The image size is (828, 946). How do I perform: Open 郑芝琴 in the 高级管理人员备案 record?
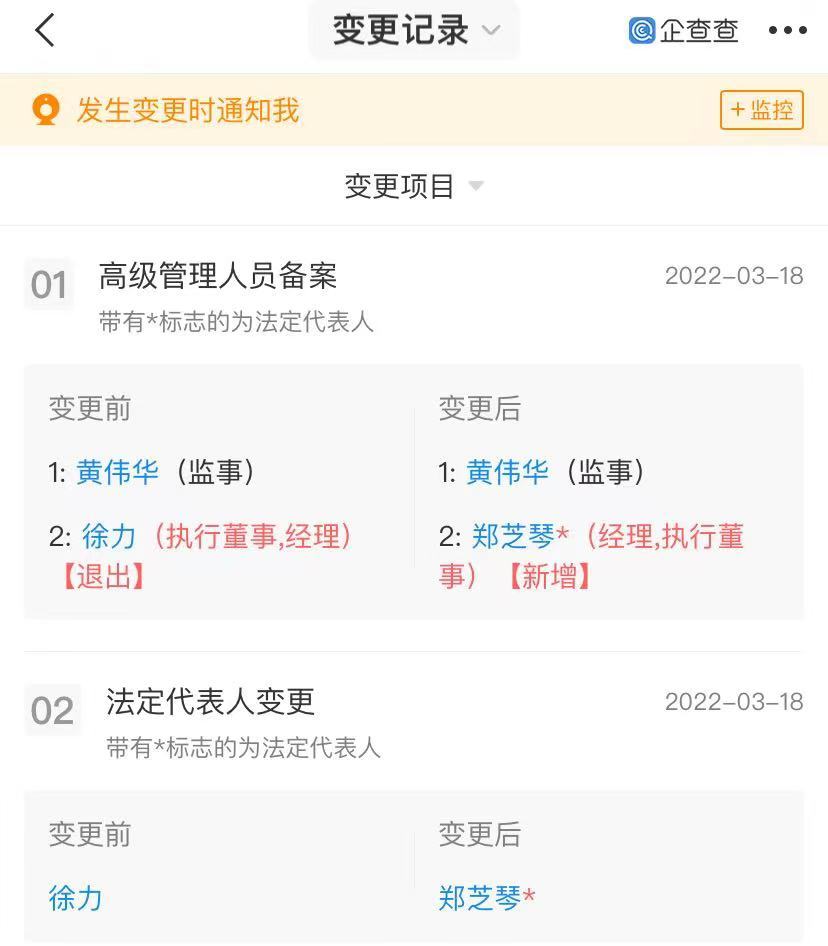click(x=512, y=537)
